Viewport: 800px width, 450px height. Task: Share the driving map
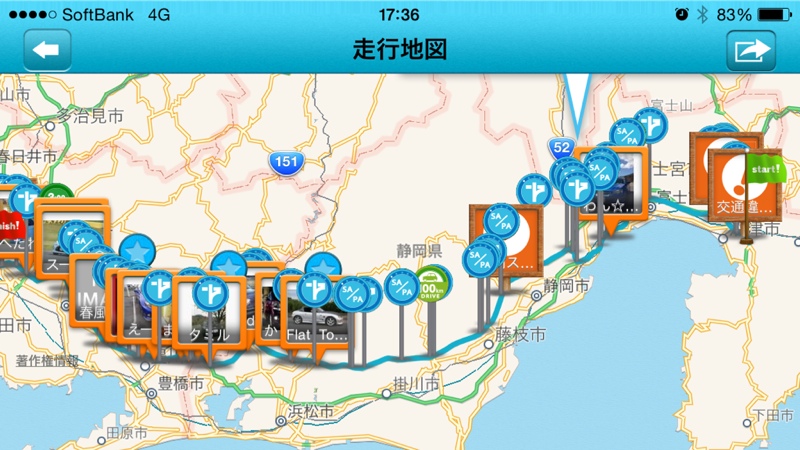point(751,49)
